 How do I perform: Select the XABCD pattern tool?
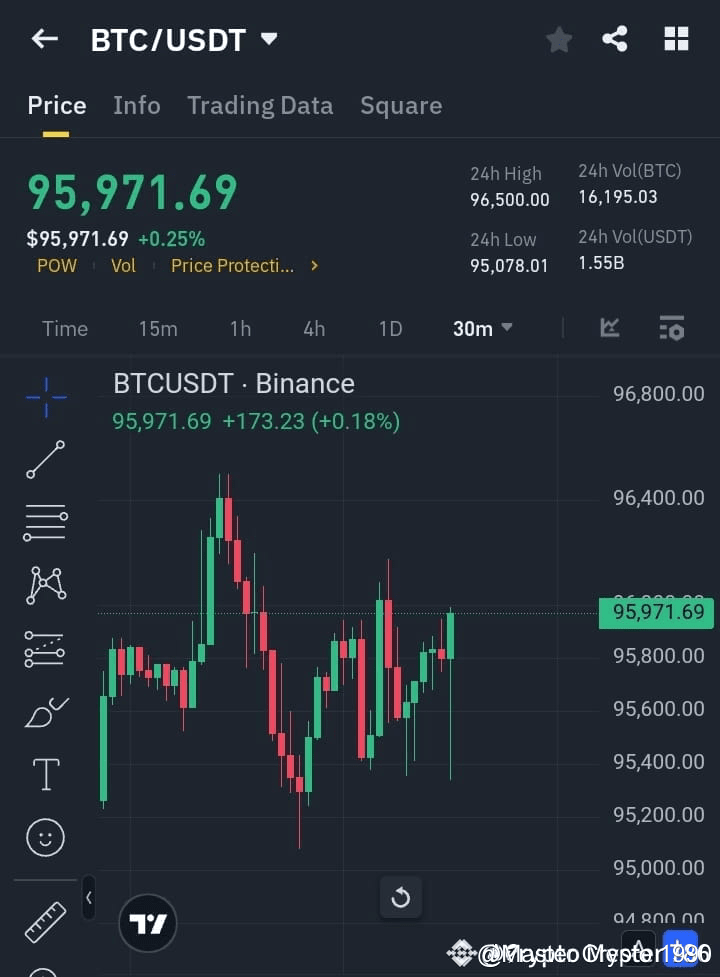tap(45, 586)
